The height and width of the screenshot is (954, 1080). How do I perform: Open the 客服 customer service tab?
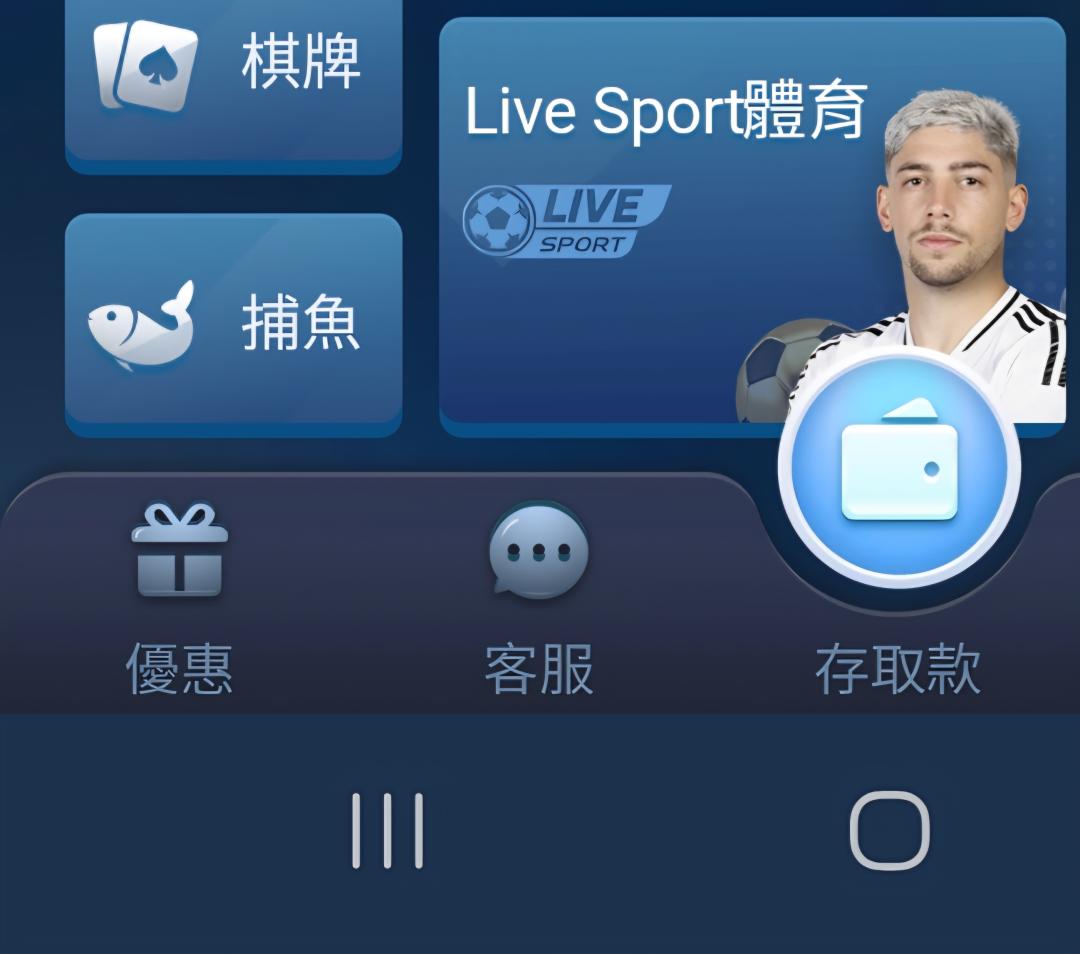tap(539, 600)
